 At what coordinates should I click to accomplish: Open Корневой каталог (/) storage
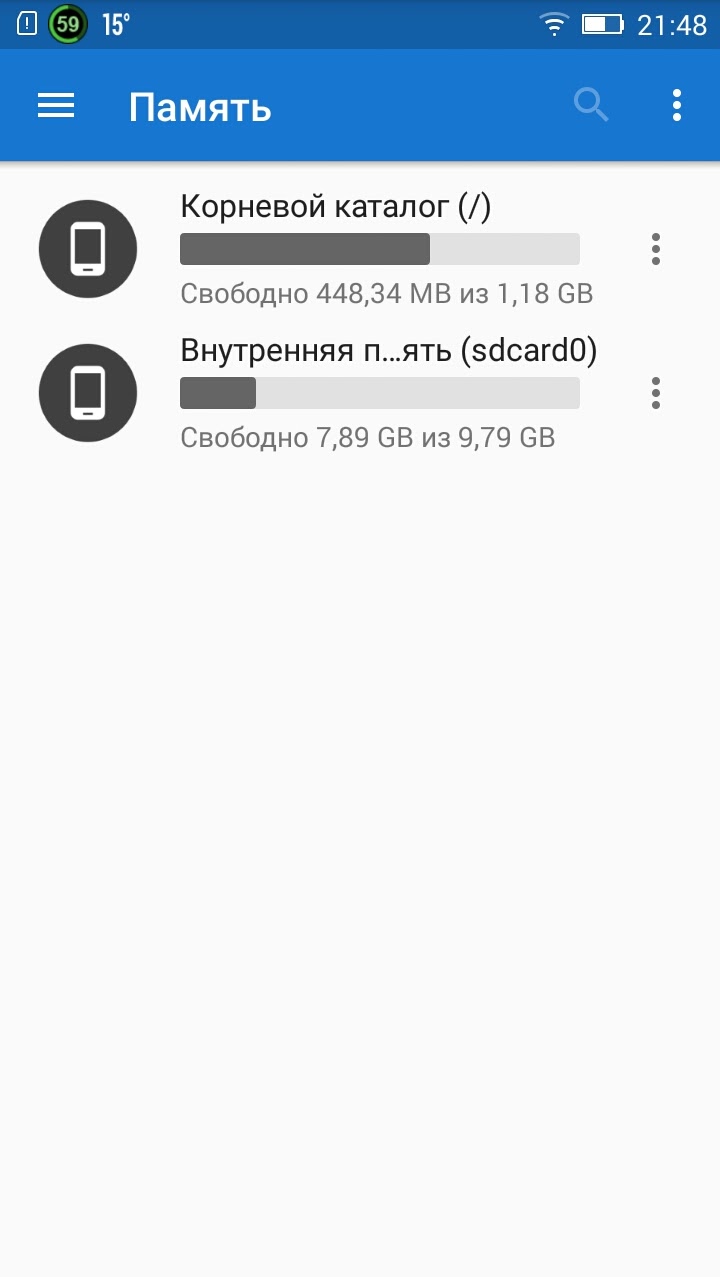pos(335,207)
